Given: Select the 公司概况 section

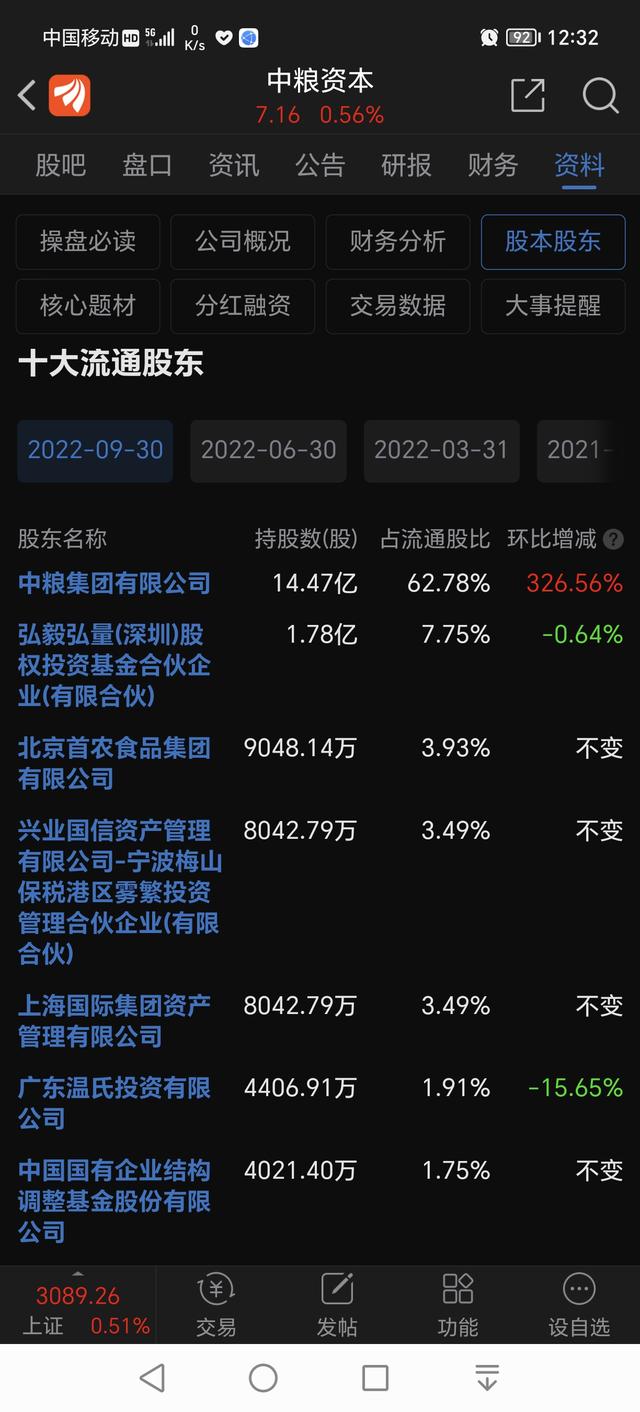Looking at the screenshot, I should click(243, 242).
